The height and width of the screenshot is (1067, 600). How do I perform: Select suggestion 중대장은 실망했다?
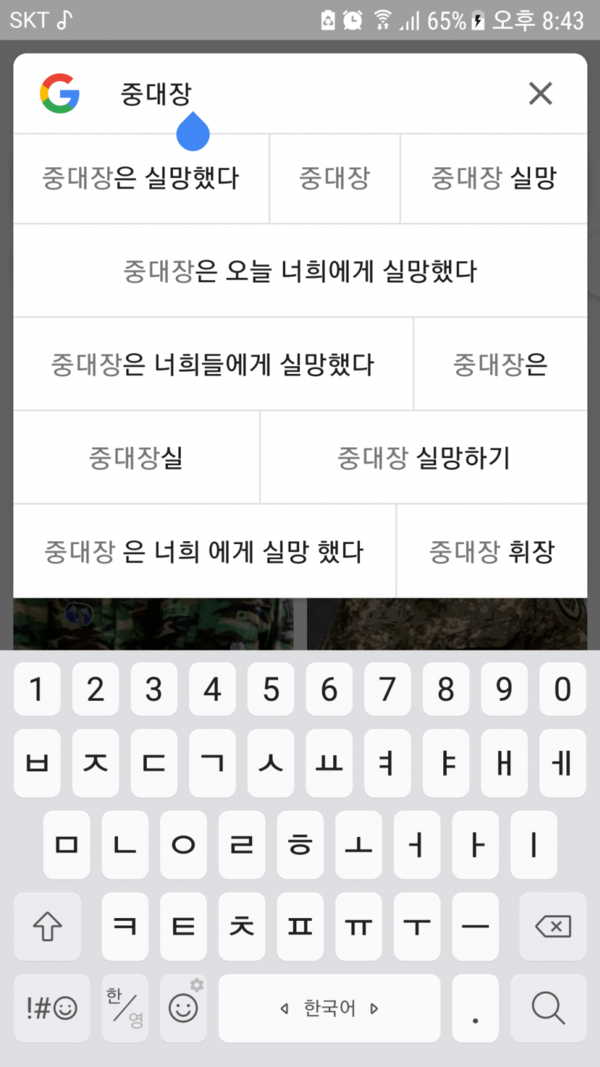point(141,179)
